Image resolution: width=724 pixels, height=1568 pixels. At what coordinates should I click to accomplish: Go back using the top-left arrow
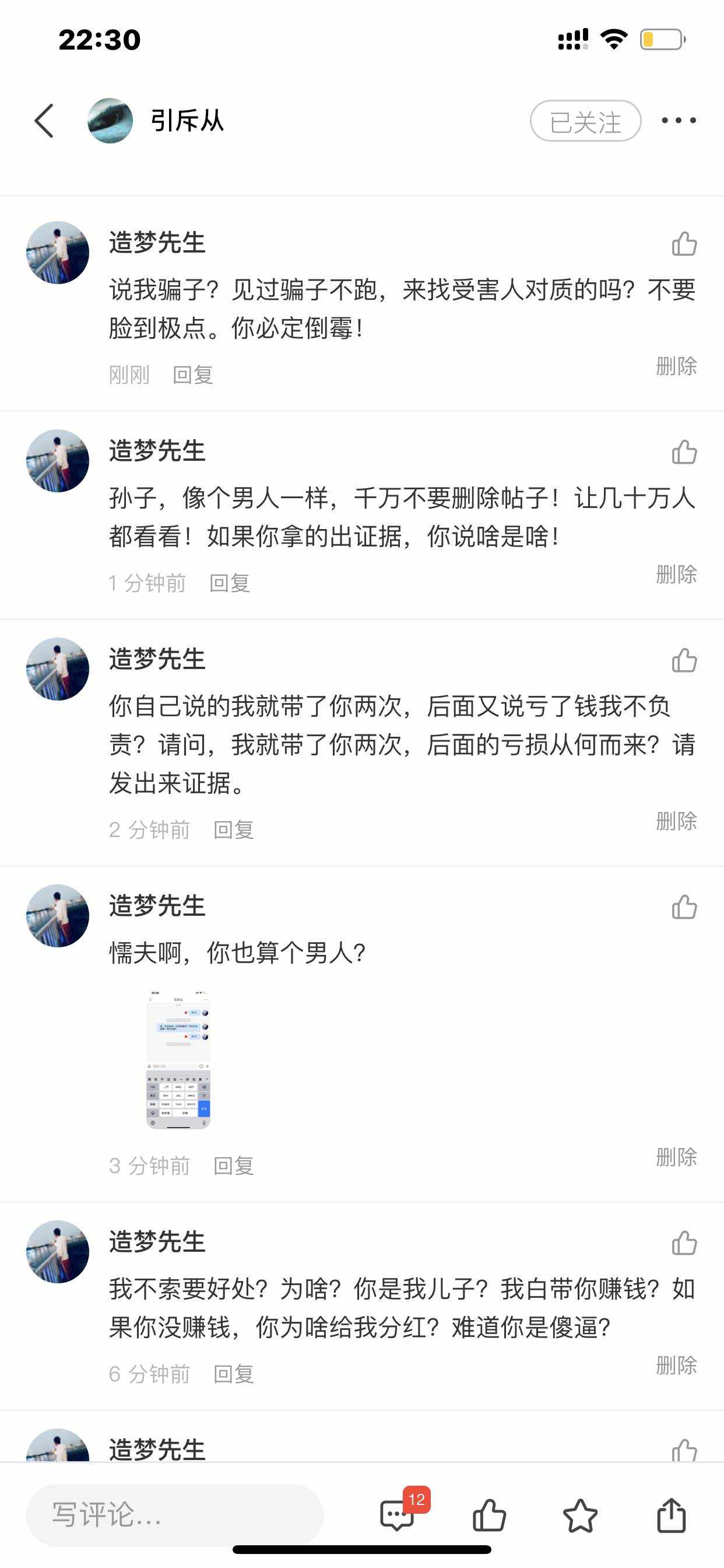(x=44, y=121)
